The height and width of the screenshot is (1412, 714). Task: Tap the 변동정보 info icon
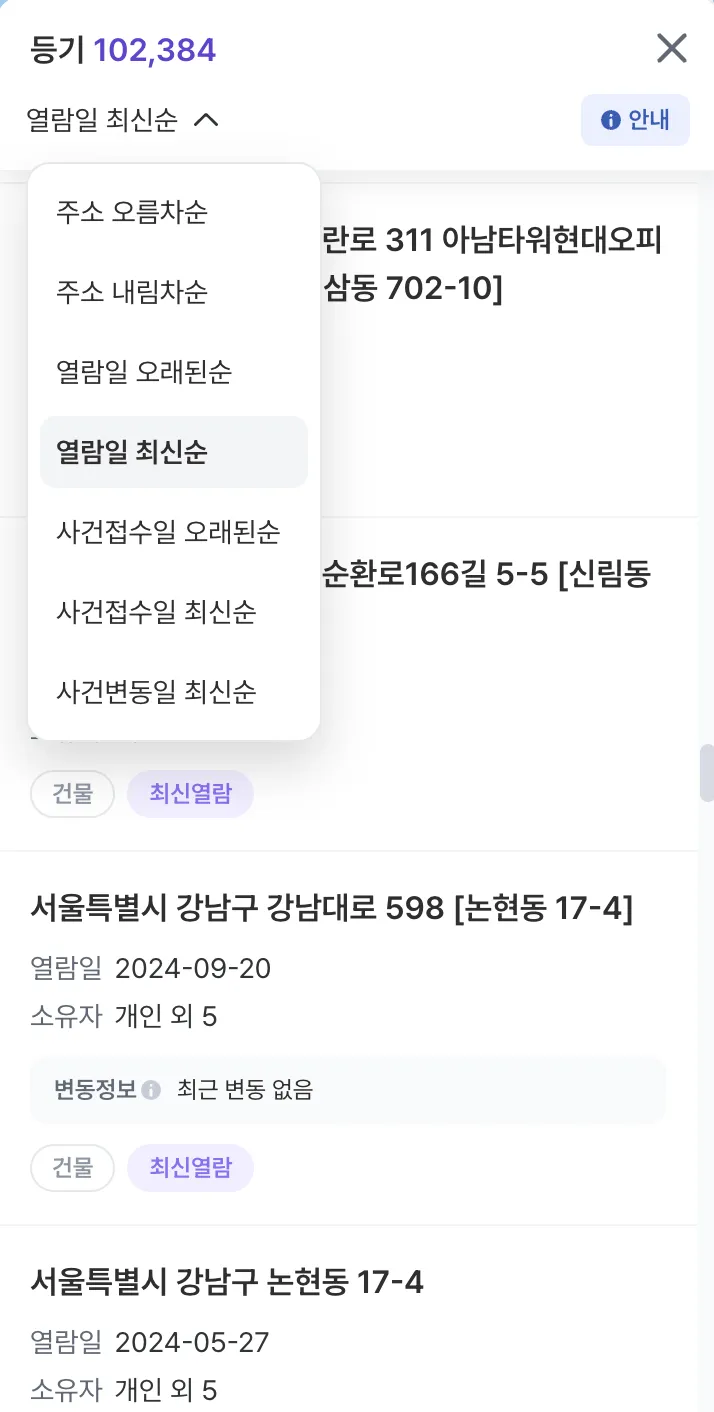[x=151, y=1089]
